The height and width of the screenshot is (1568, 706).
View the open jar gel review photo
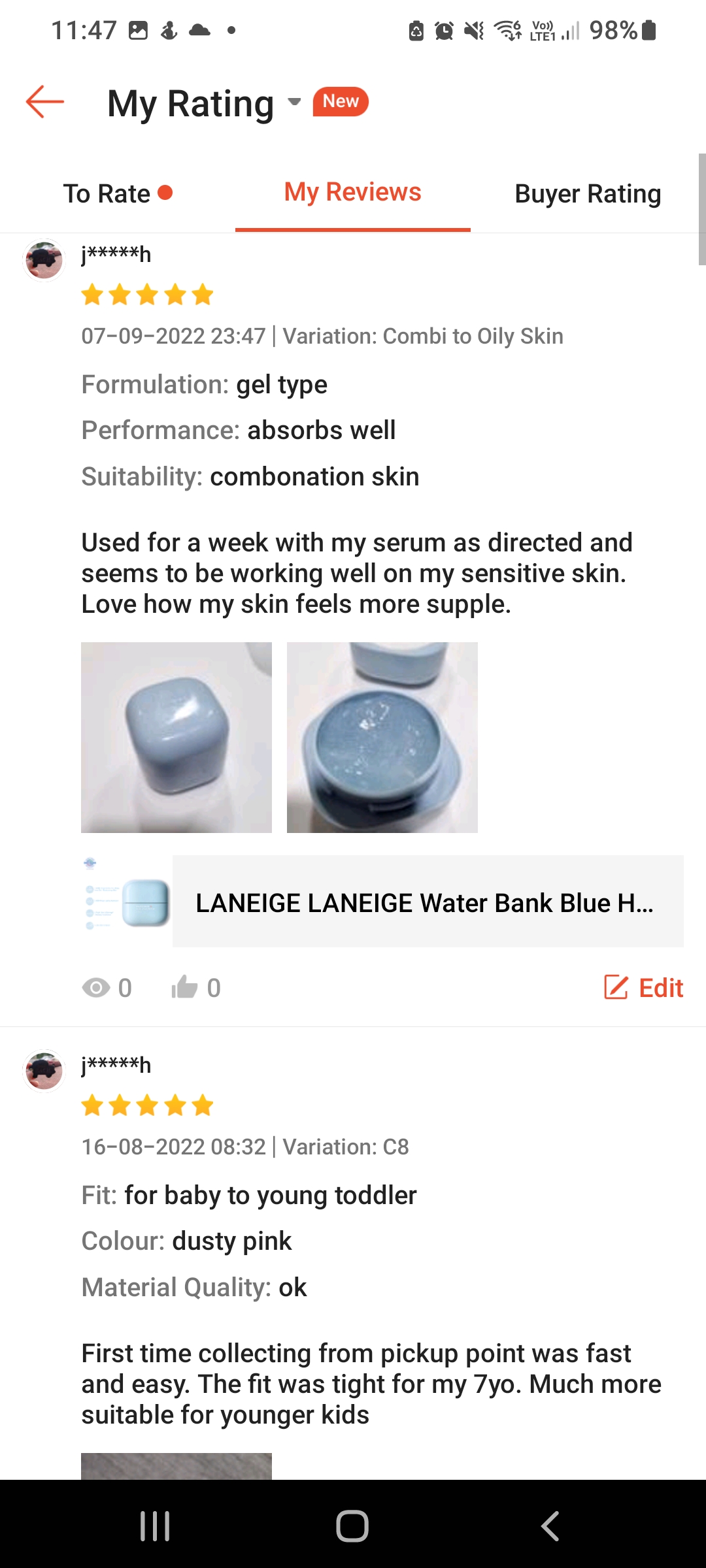pyautogui.click(x=382, y=738)
